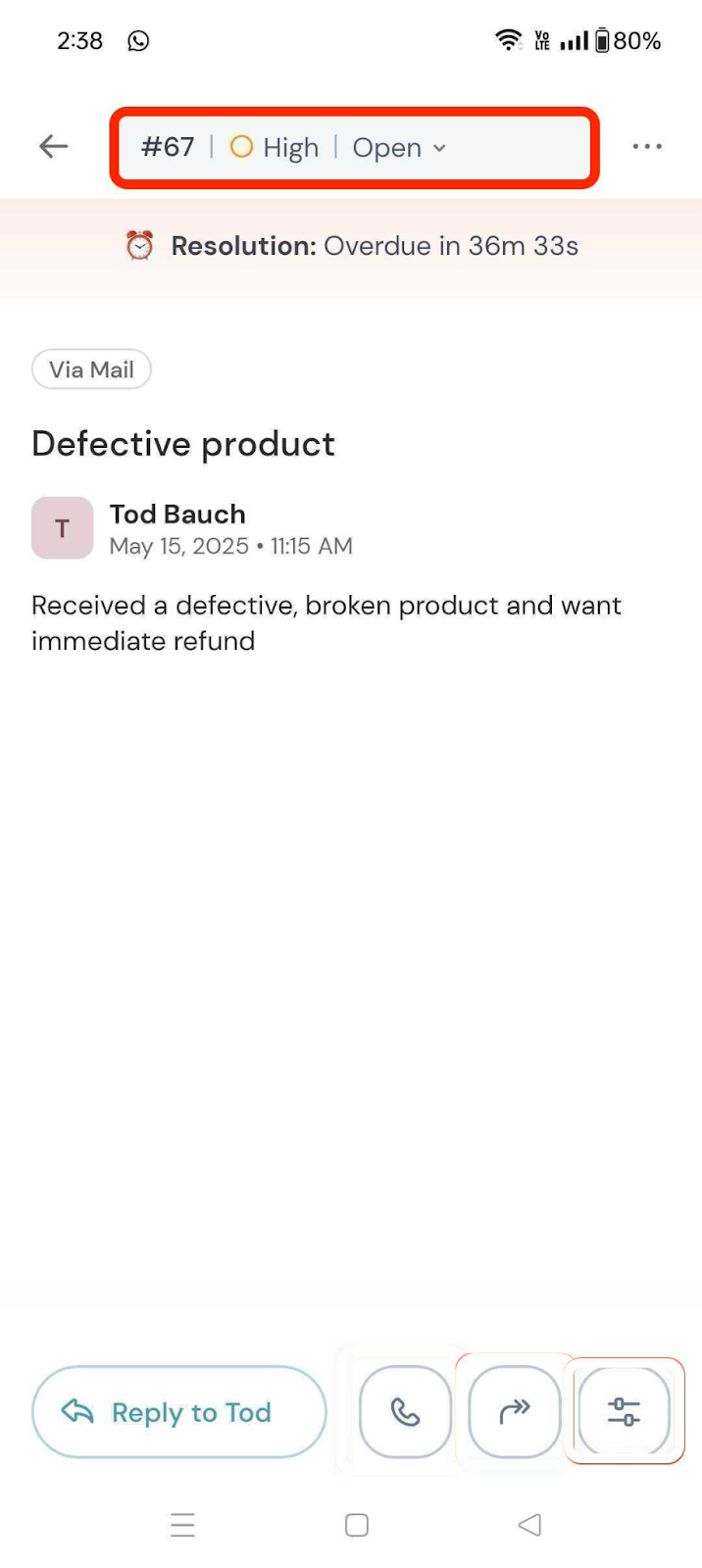Open ticket properties sliders icon
The height and width of the screenshot is (1568, 702).
point(624,1412)
